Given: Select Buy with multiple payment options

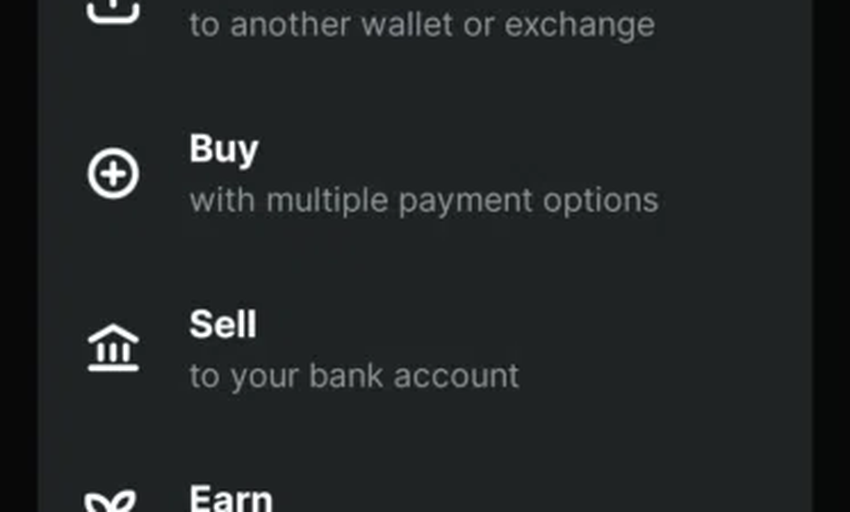Looking at the screenshot, I should [422, 175].
